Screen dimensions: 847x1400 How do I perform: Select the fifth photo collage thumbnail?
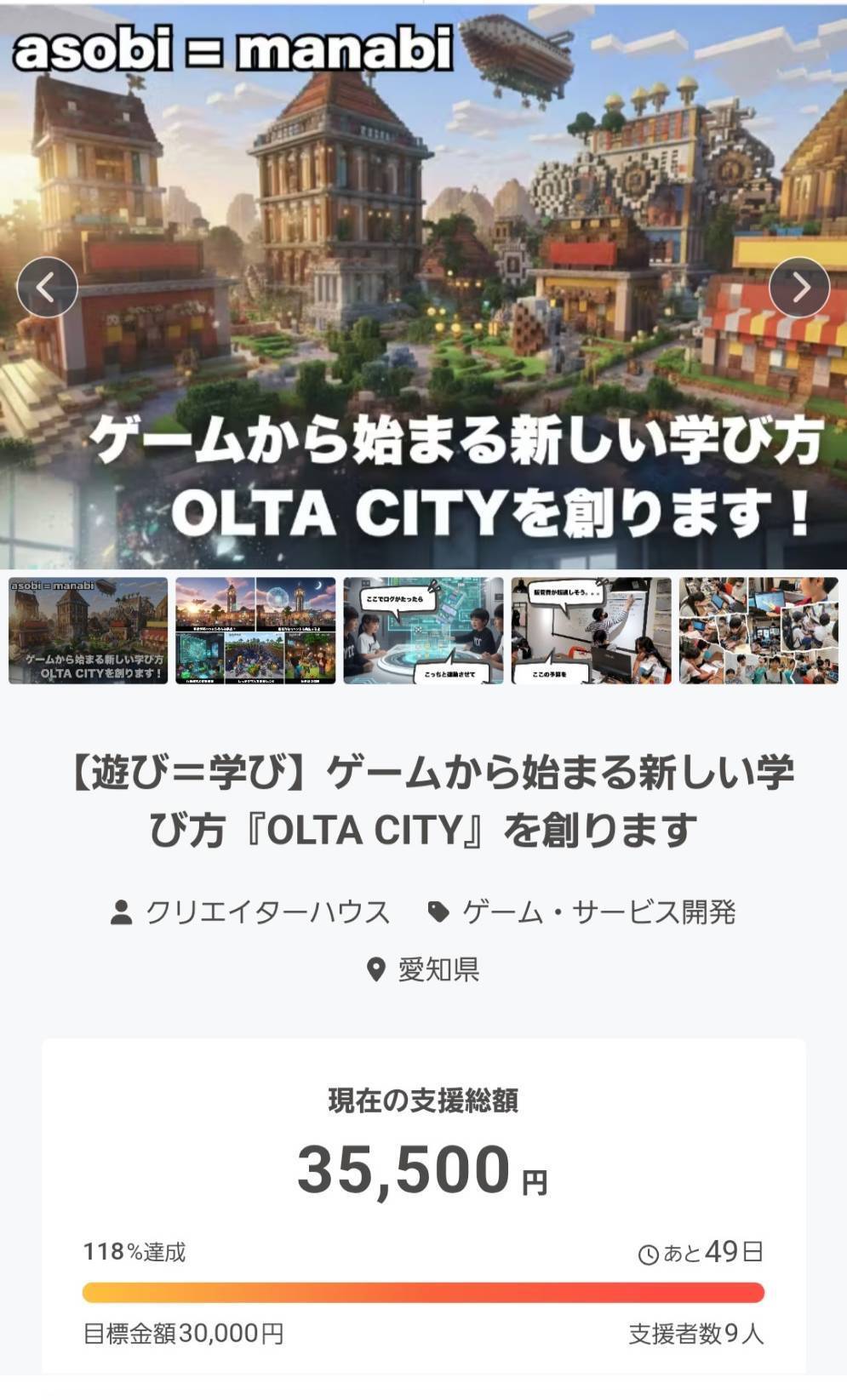[x=758, y=631]
